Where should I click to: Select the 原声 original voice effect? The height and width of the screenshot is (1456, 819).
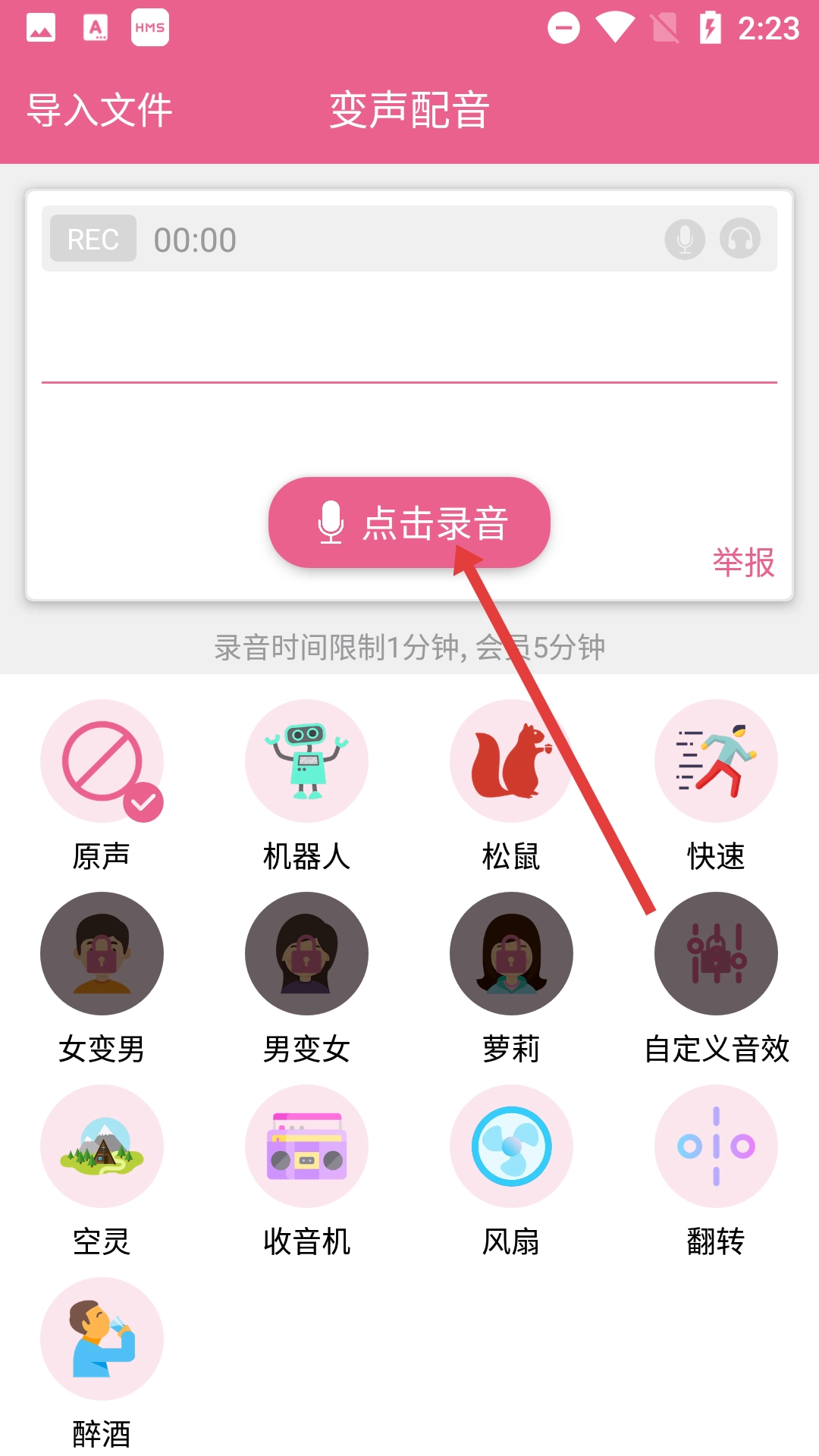[102, 761]
